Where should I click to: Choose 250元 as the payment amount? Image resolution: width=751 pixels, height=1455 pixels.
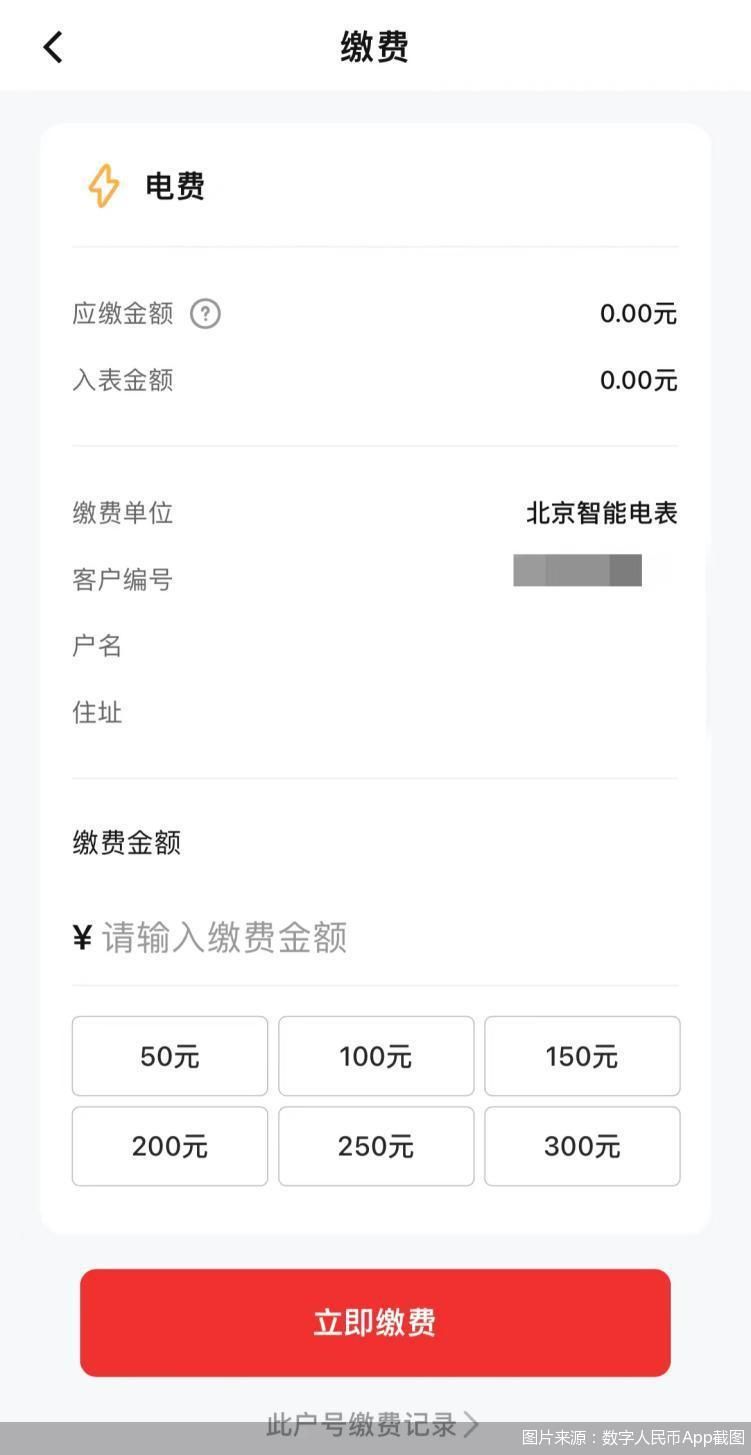point(376,1146)
